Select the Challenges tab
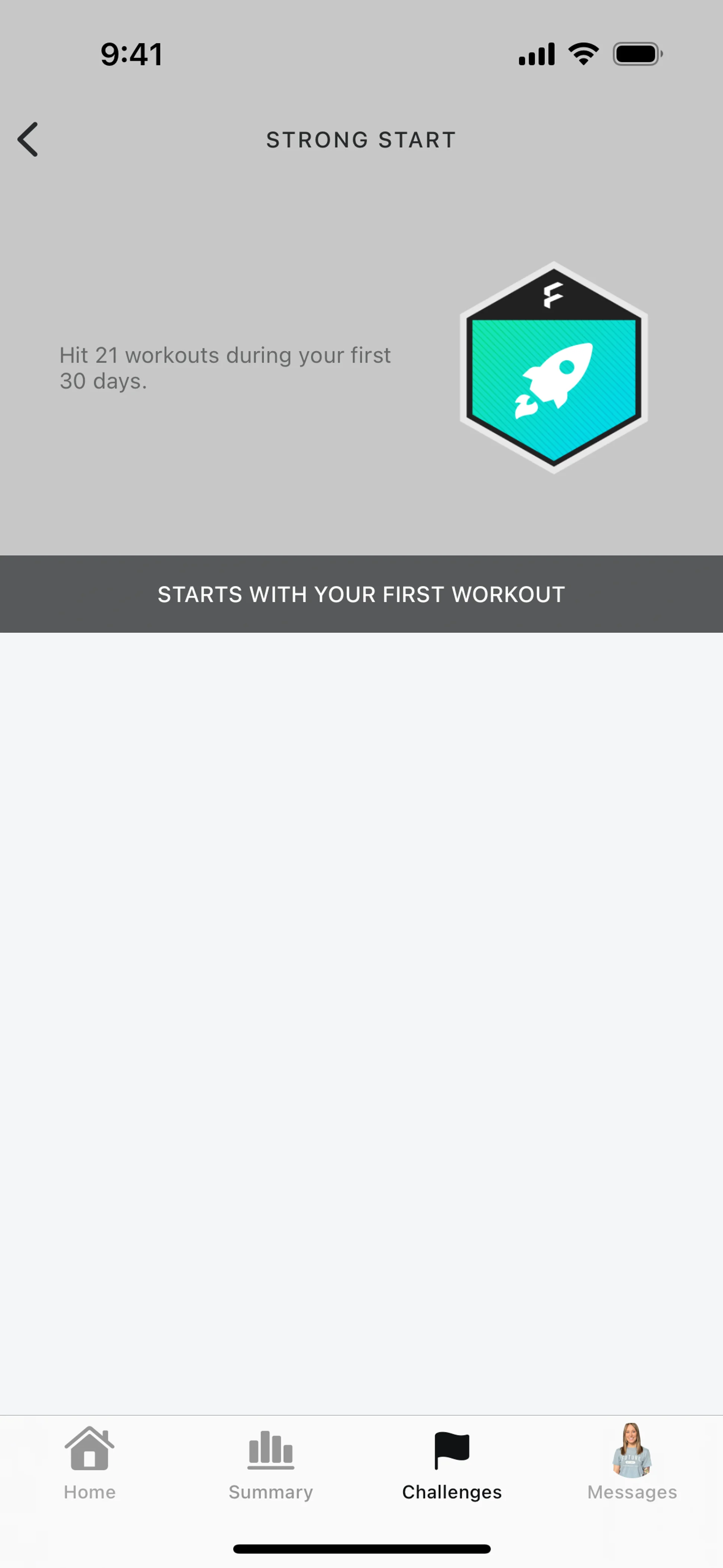This screenshot has width=723, height=1568. coord(451,1462)
